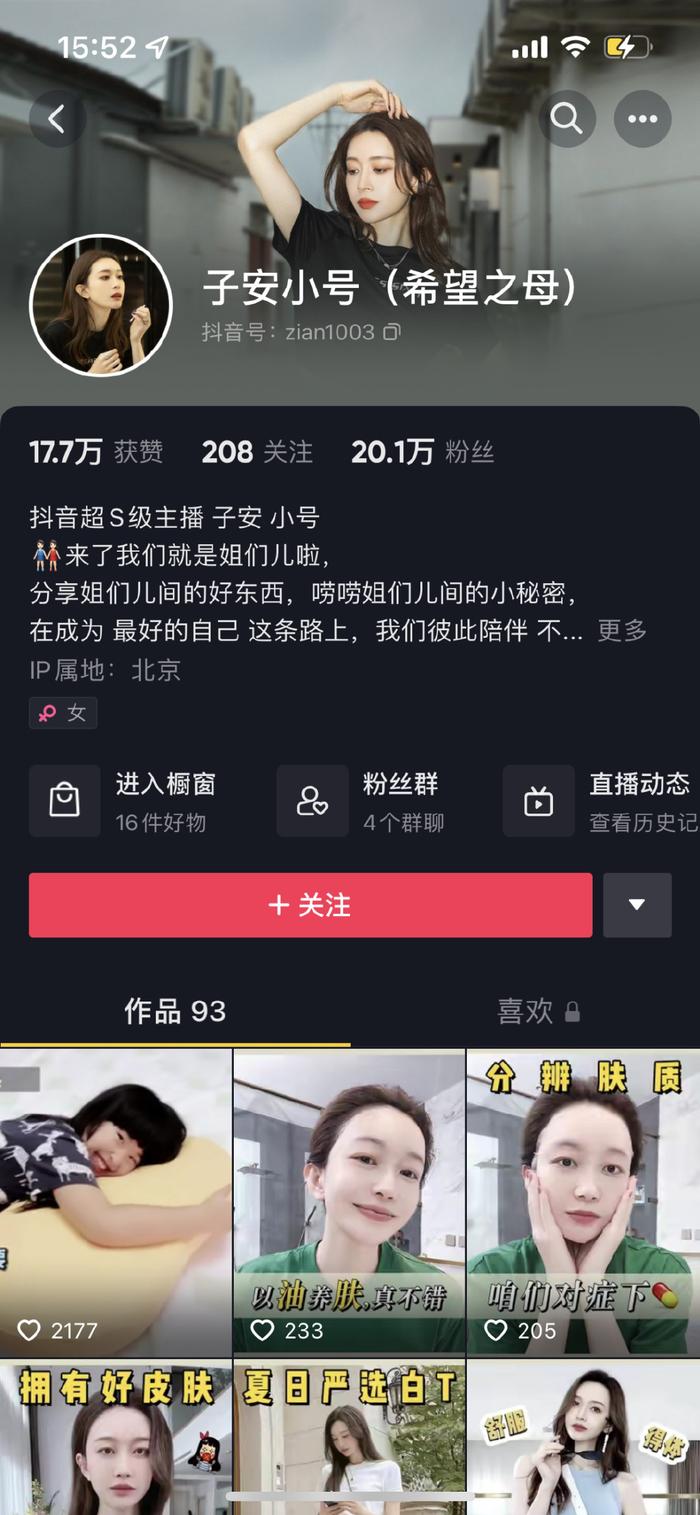Follow this account with 关注 button

click(310, 905)
